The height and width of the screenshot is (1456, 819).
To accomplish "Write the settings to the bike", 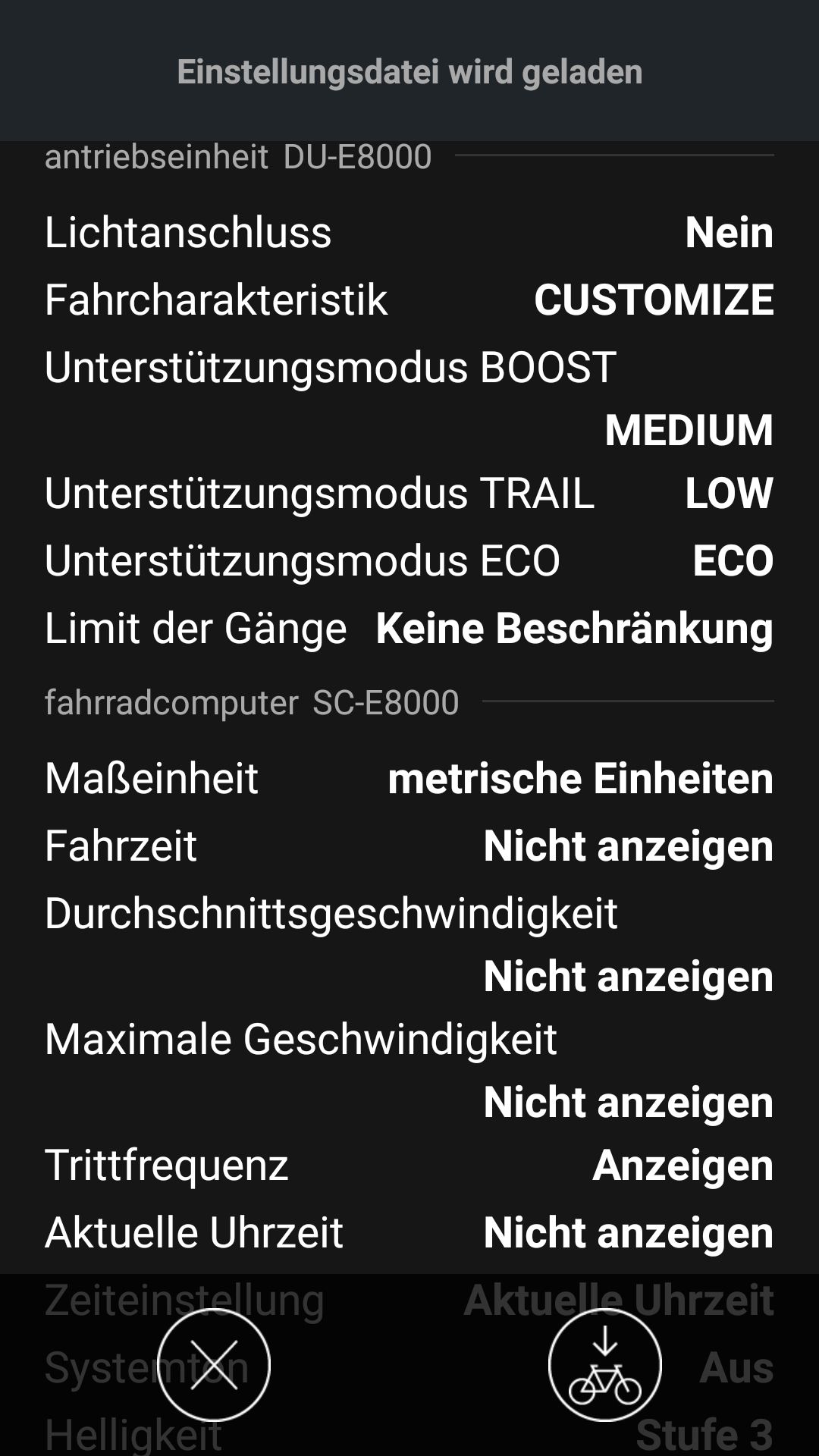I will [604, 1364].
